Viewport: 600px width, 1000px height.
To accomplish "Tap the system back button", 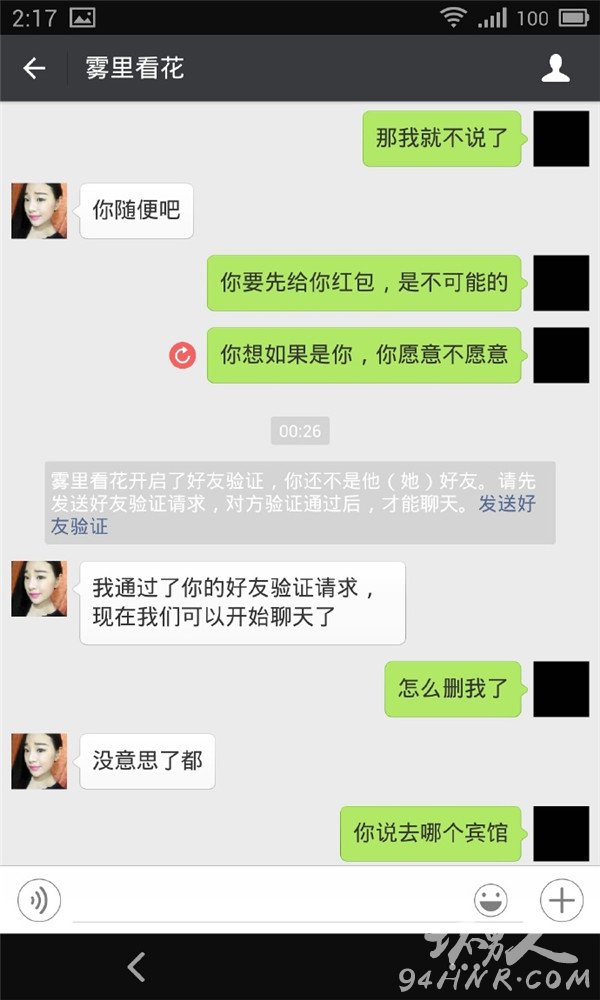I will (x=136, y=966).
